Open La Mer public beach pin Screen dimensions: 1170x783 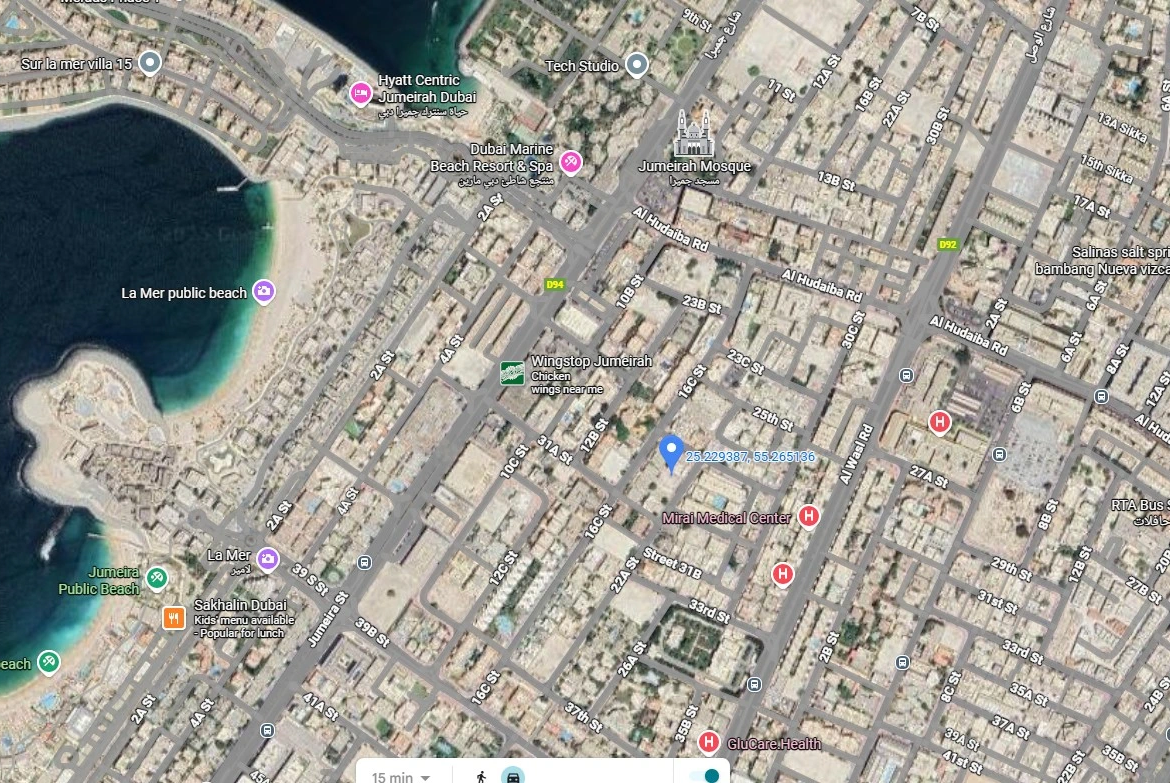point(264,292)
